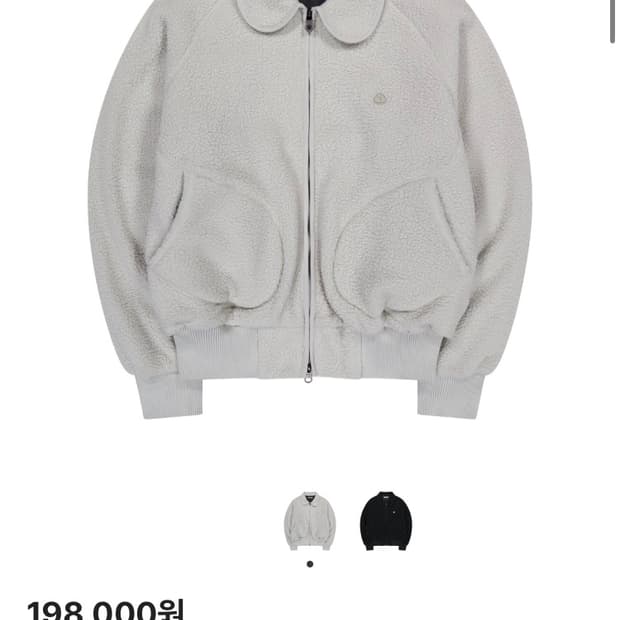Image resolution: width=620 pixels, height=620 pixels.
Task: Open the large grey jacket product image
Action: point(310,210)
